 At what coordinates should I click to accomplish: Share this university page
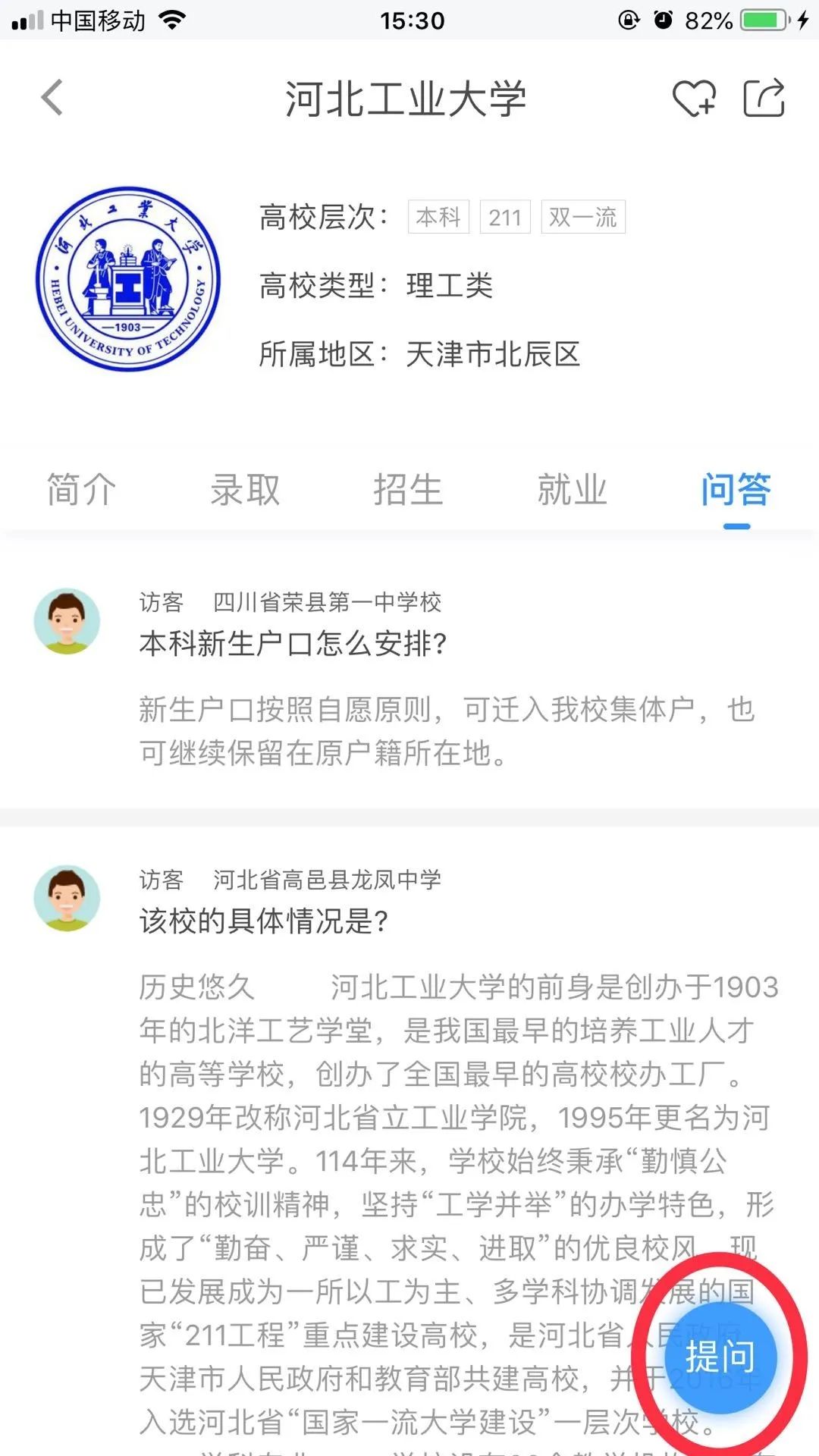(763, 98)
